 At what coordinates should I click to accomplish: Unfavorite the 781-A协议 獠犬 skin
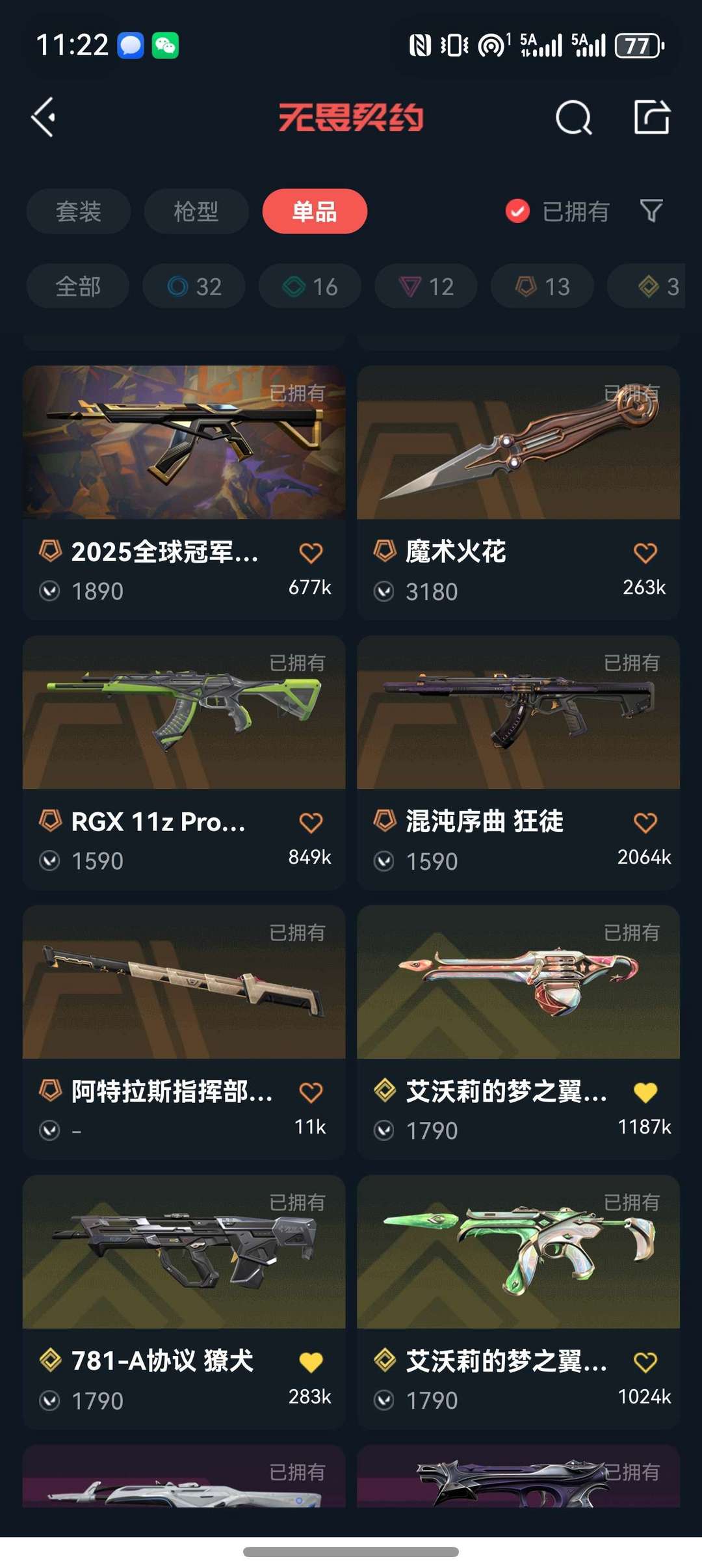[311, 1362]
